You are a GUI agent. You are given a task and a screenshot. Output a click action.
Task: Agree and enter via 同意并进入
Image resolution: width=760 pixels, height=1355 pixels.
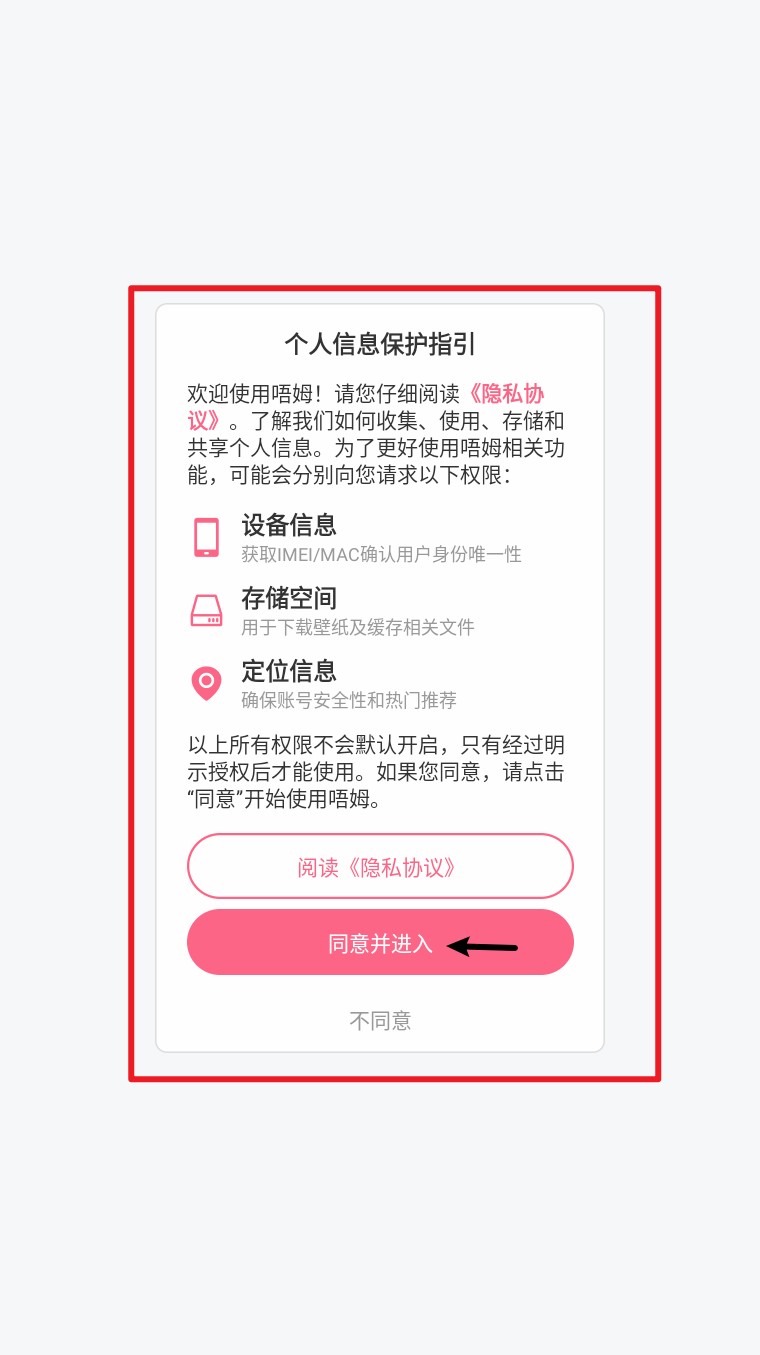[x=380, y=943]
